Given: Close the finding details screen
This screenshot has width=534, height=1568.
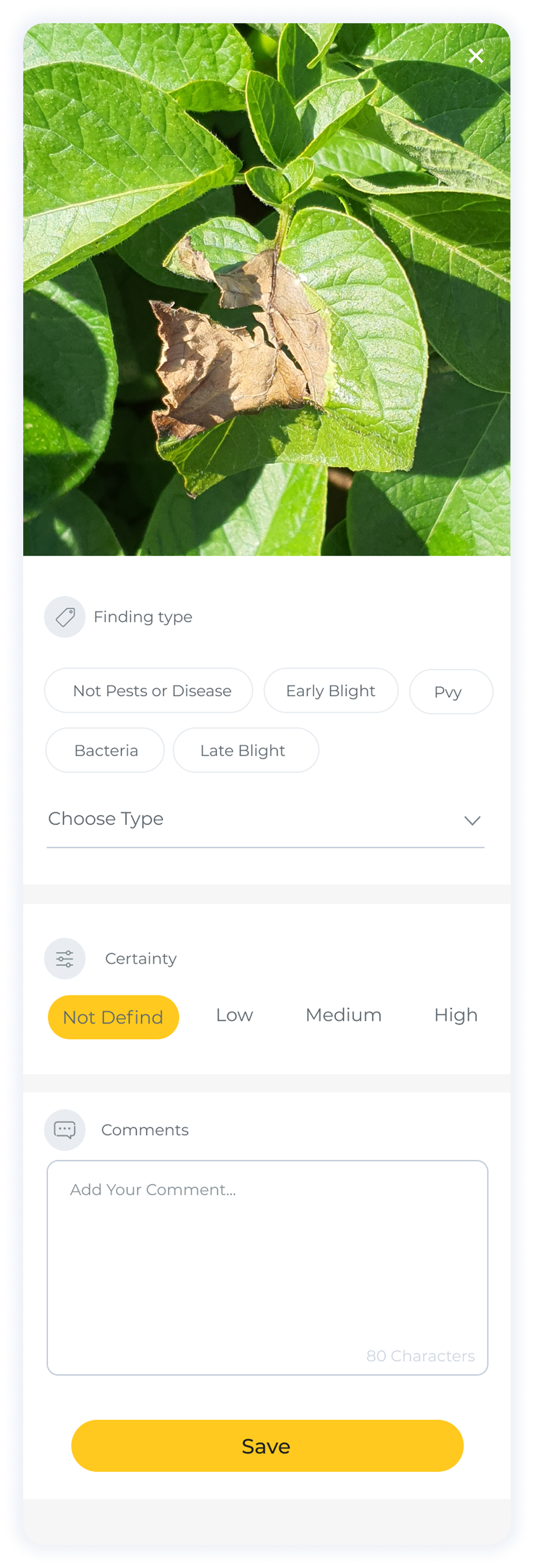Looking at the screenshot, I should tap(475, 56).
